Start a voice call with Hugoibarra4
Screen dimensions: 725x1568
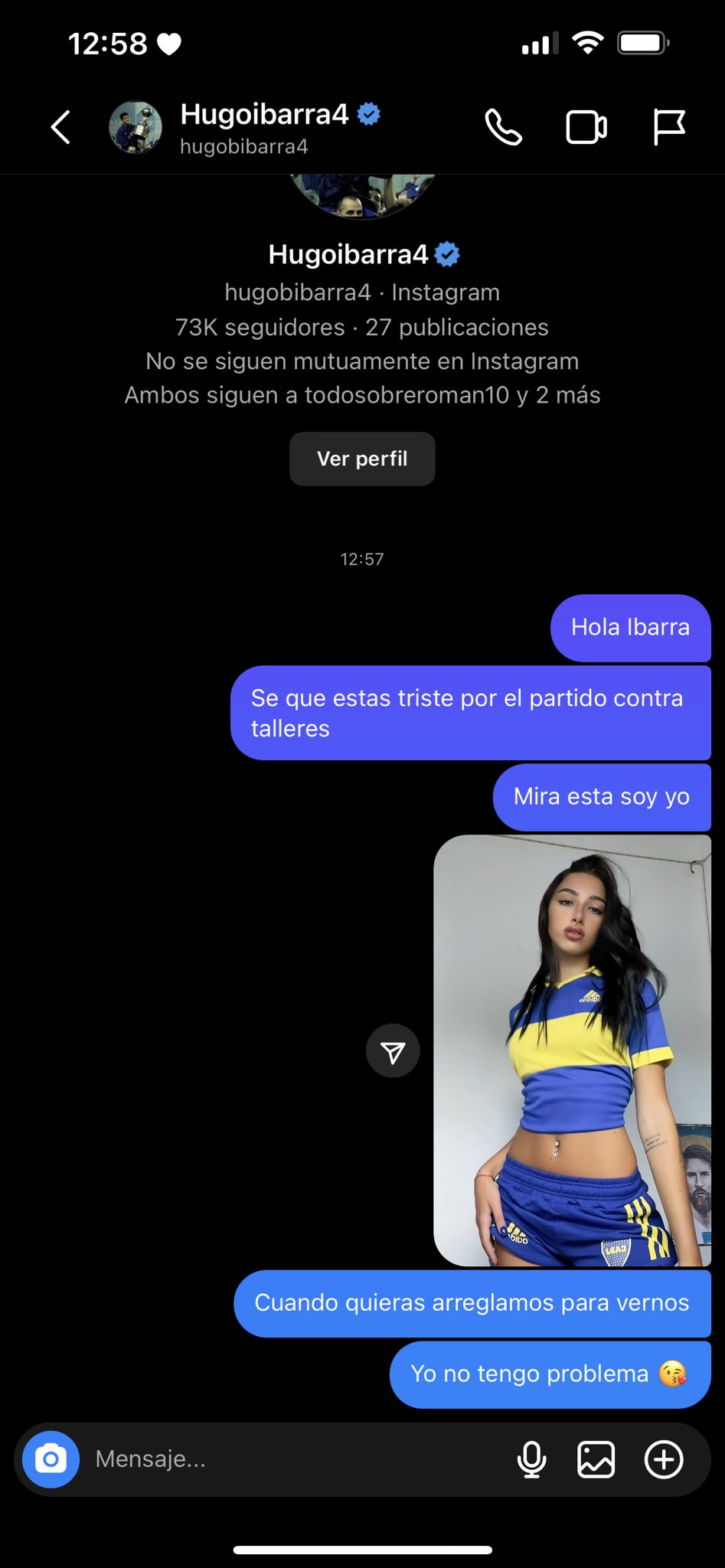point(503,127)
